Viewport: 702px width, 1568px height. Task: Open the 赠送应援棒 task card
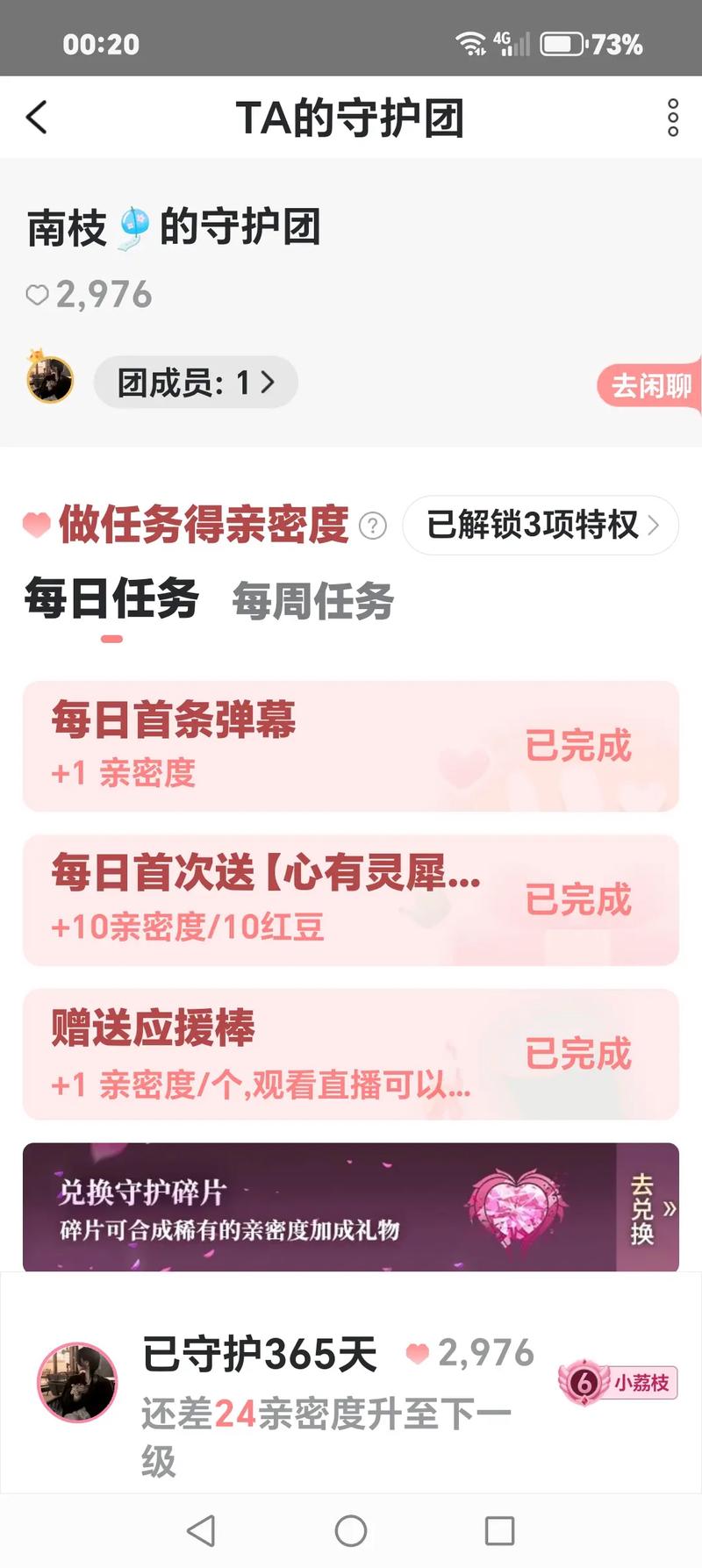click(350, 1054)
